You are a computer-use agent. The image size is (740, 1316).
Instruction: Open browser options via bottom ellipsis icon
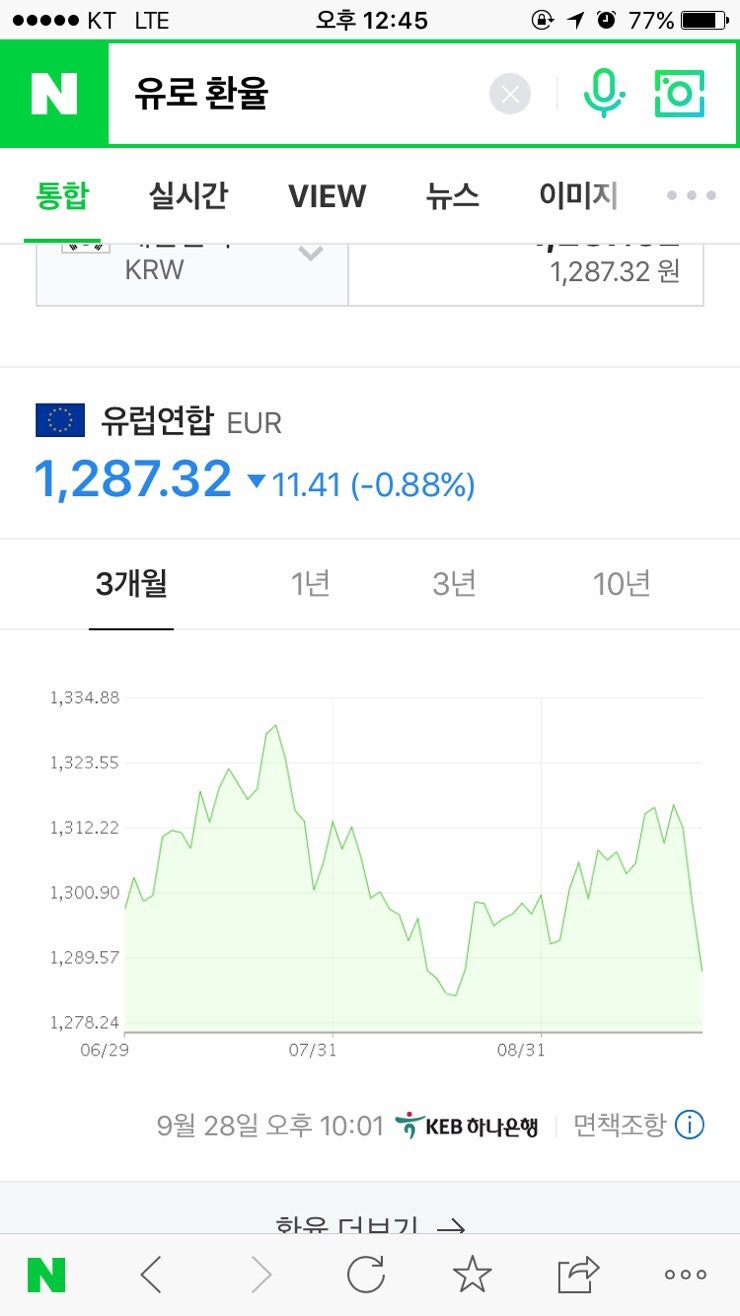tap(684, 1274)
